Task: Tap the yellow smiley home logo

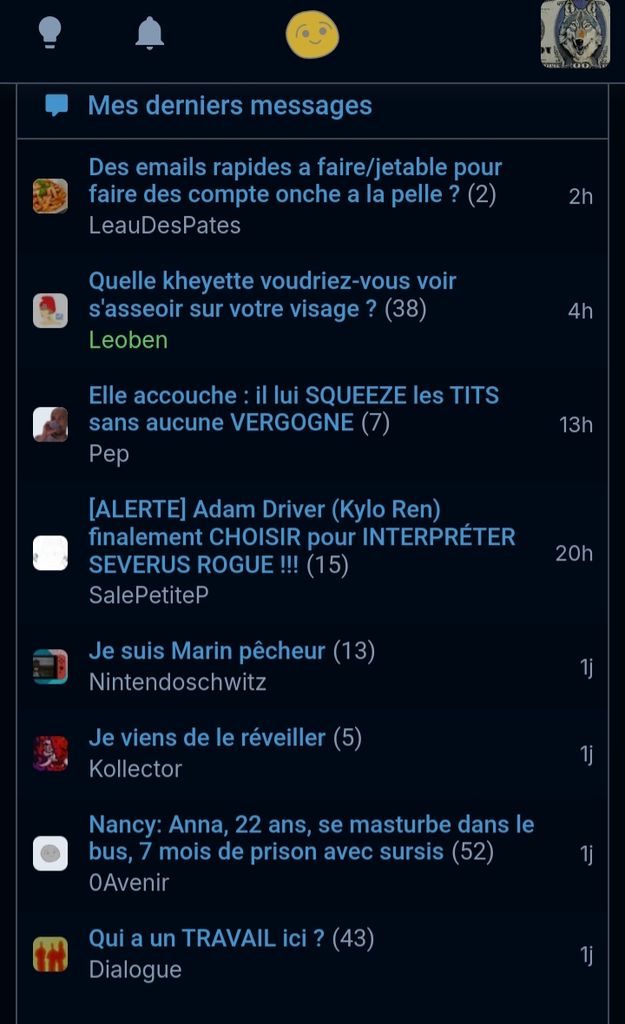Action: (312, 35)
